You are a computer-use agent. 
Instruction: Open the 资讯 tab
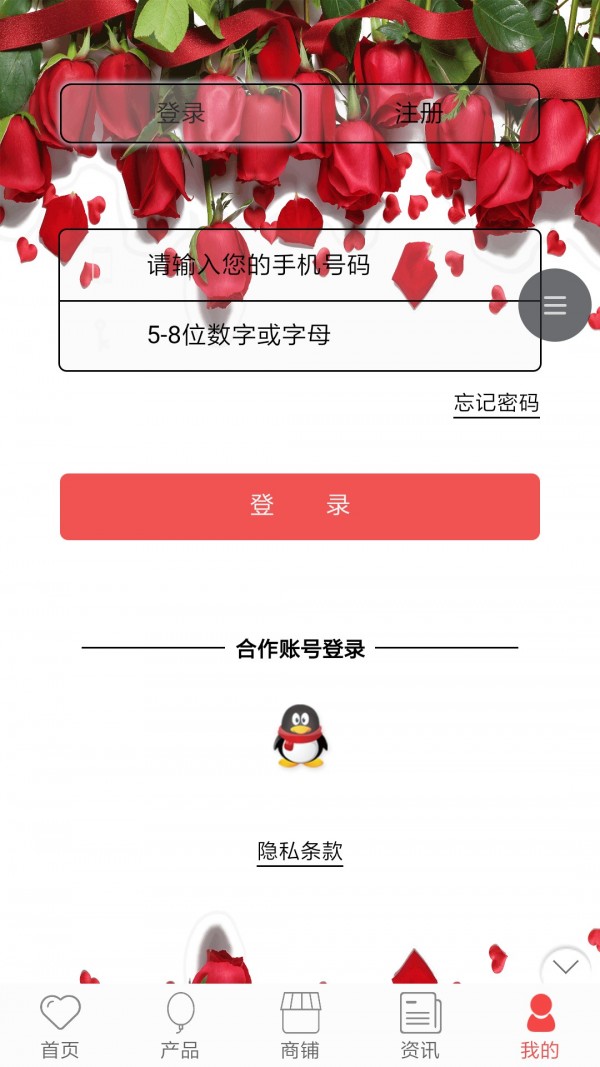[420, 1026]
